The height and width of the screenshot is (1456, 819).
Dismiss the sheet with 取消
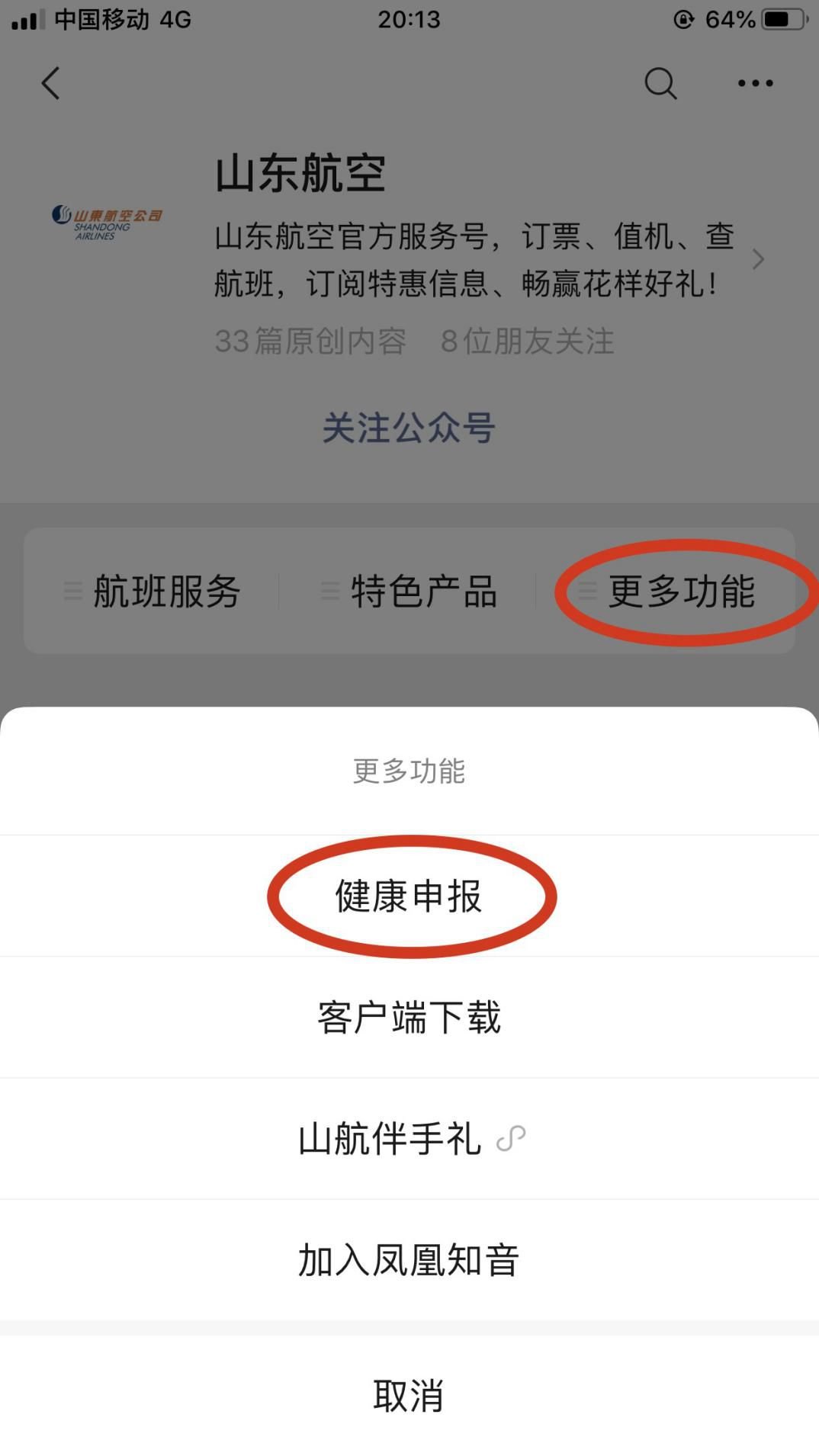(x=409, y=1395)
